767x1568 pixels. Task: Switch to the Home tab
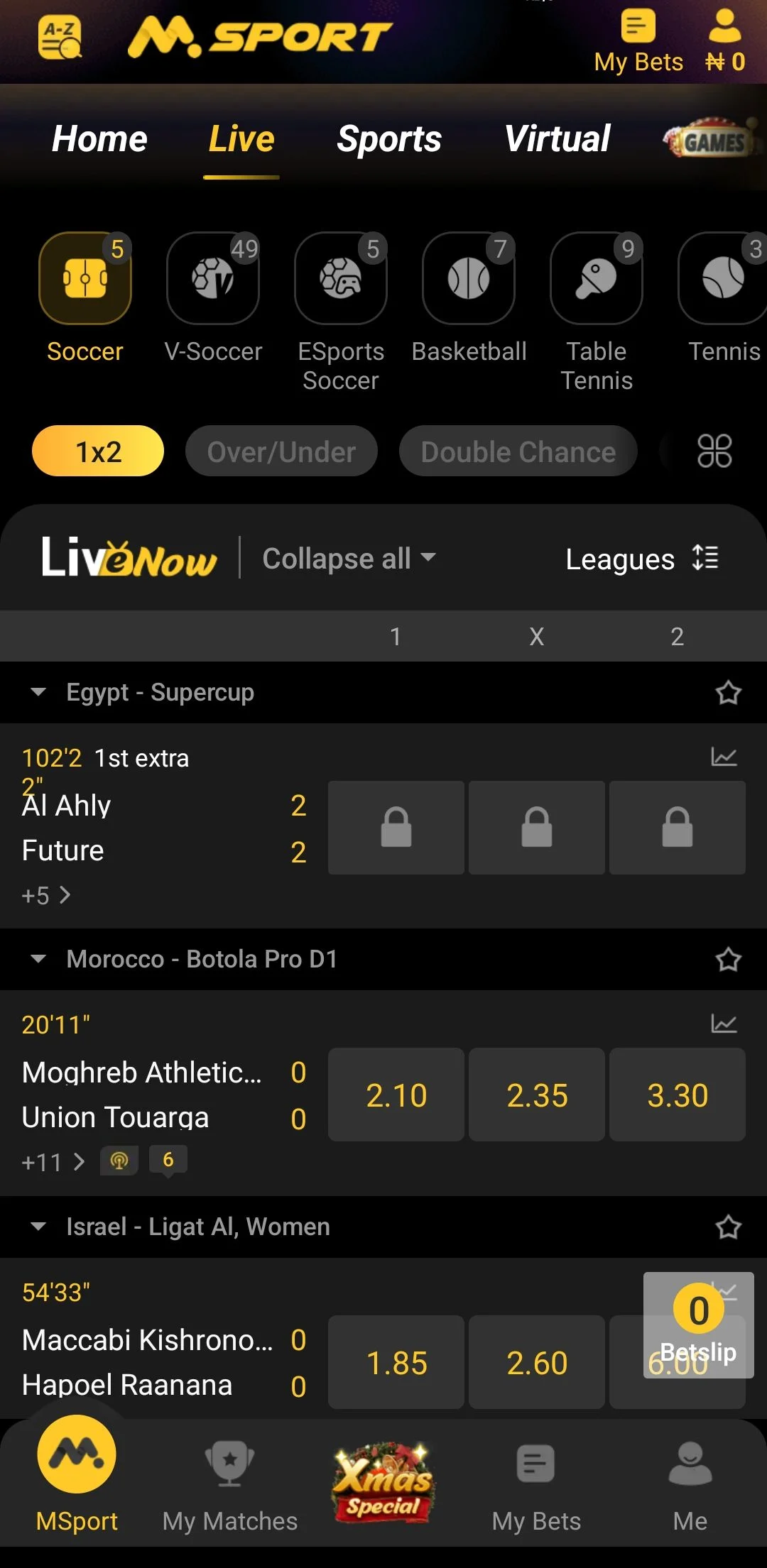[x=99, y=138]
